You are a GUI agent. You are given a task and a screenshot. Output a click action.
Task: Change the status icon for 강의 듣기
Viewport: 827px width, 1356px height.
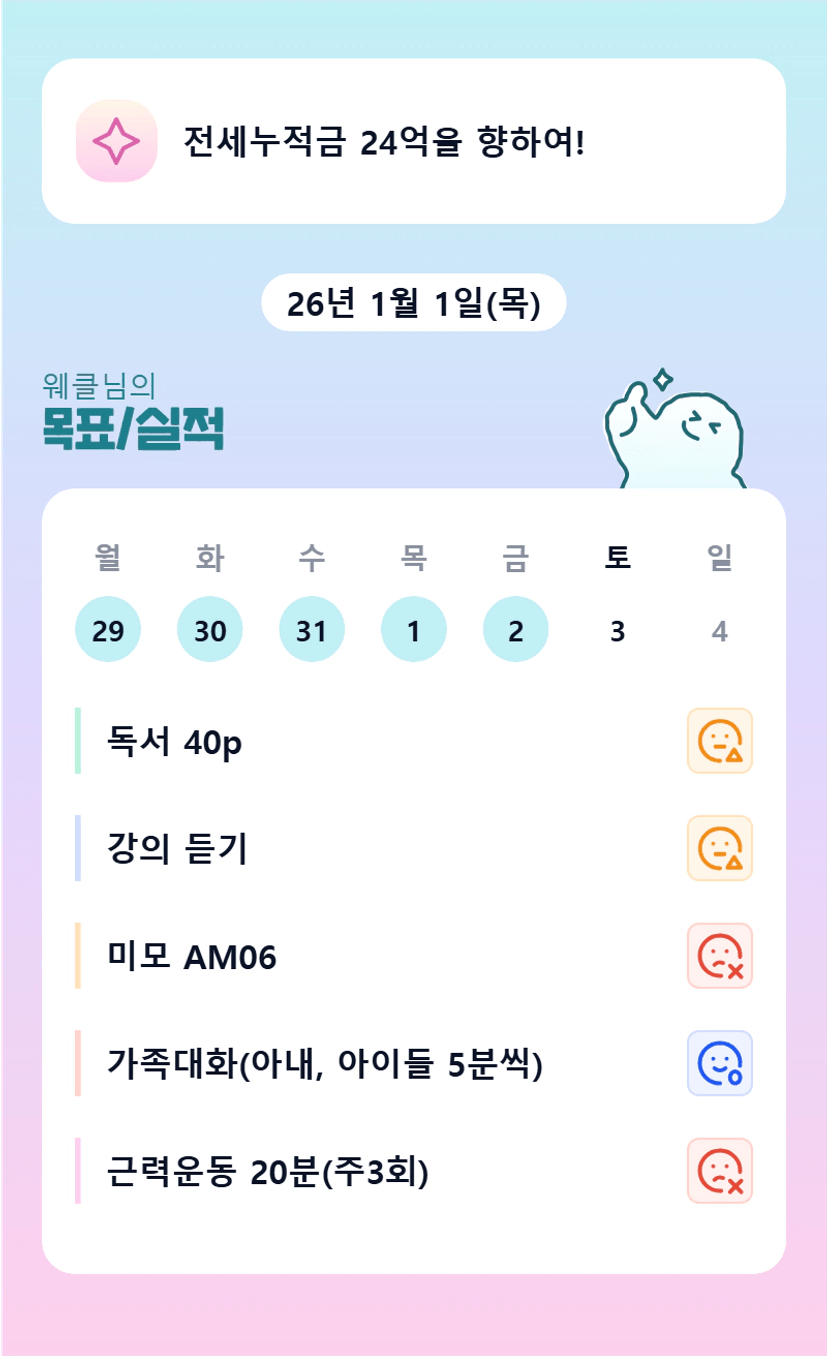click(719, 848)
